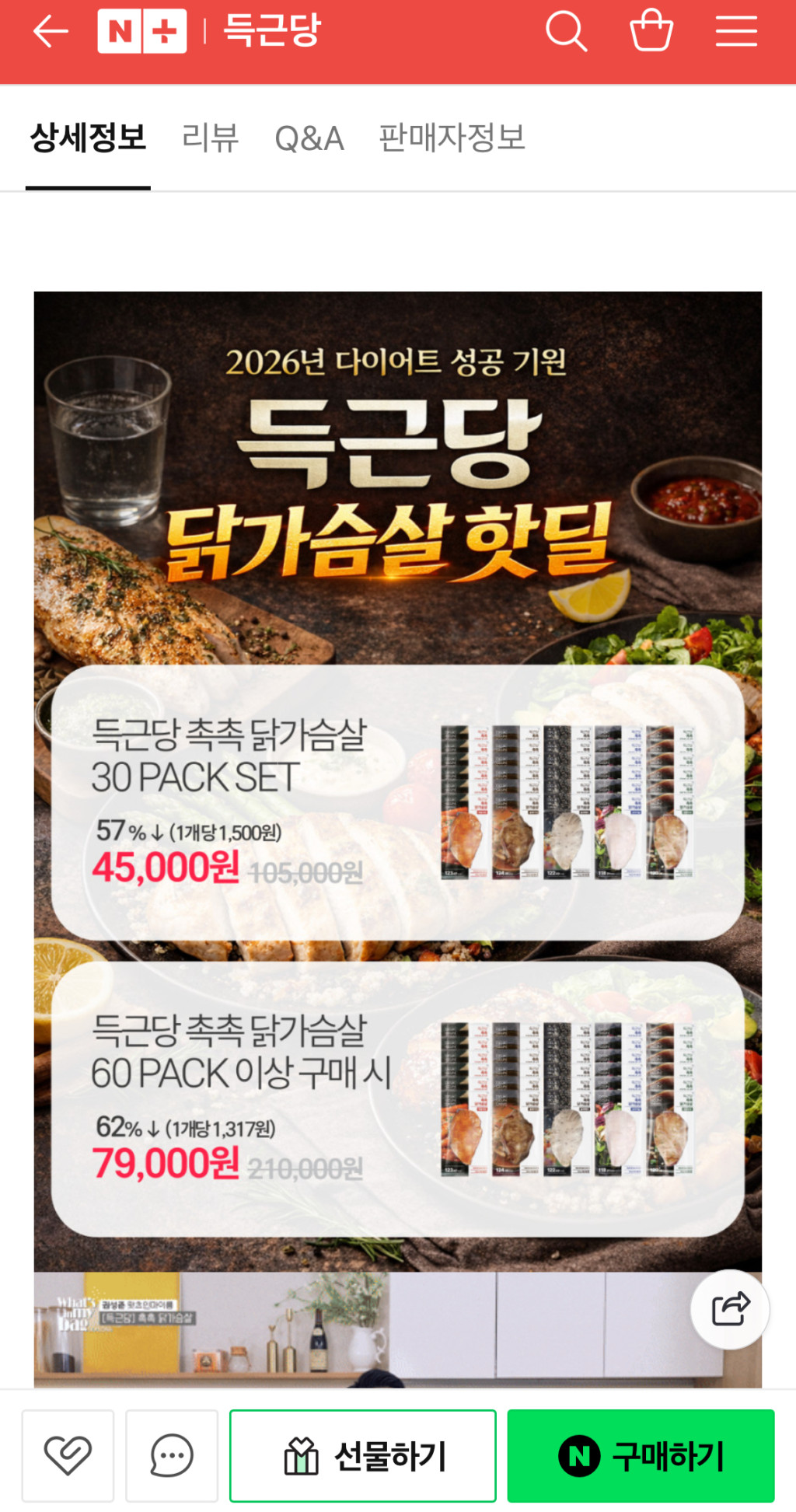
Task: Switch to the 판매자정보 tab
Action: click(x=452, y=138)
